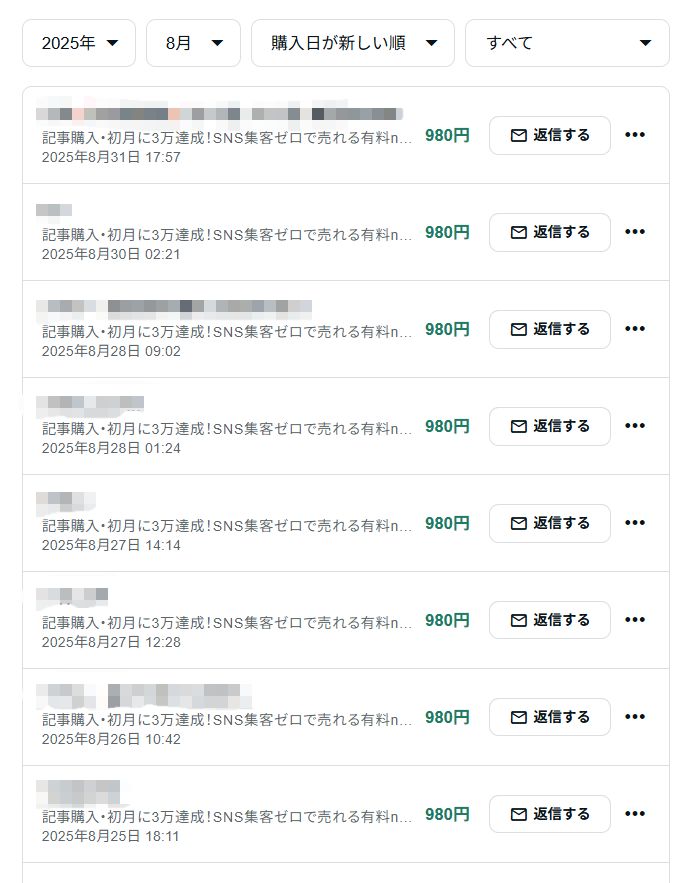Reply to the purchase from 8月27日 14:14
This screenshot has width=698, height=883.
click(549, 523)
